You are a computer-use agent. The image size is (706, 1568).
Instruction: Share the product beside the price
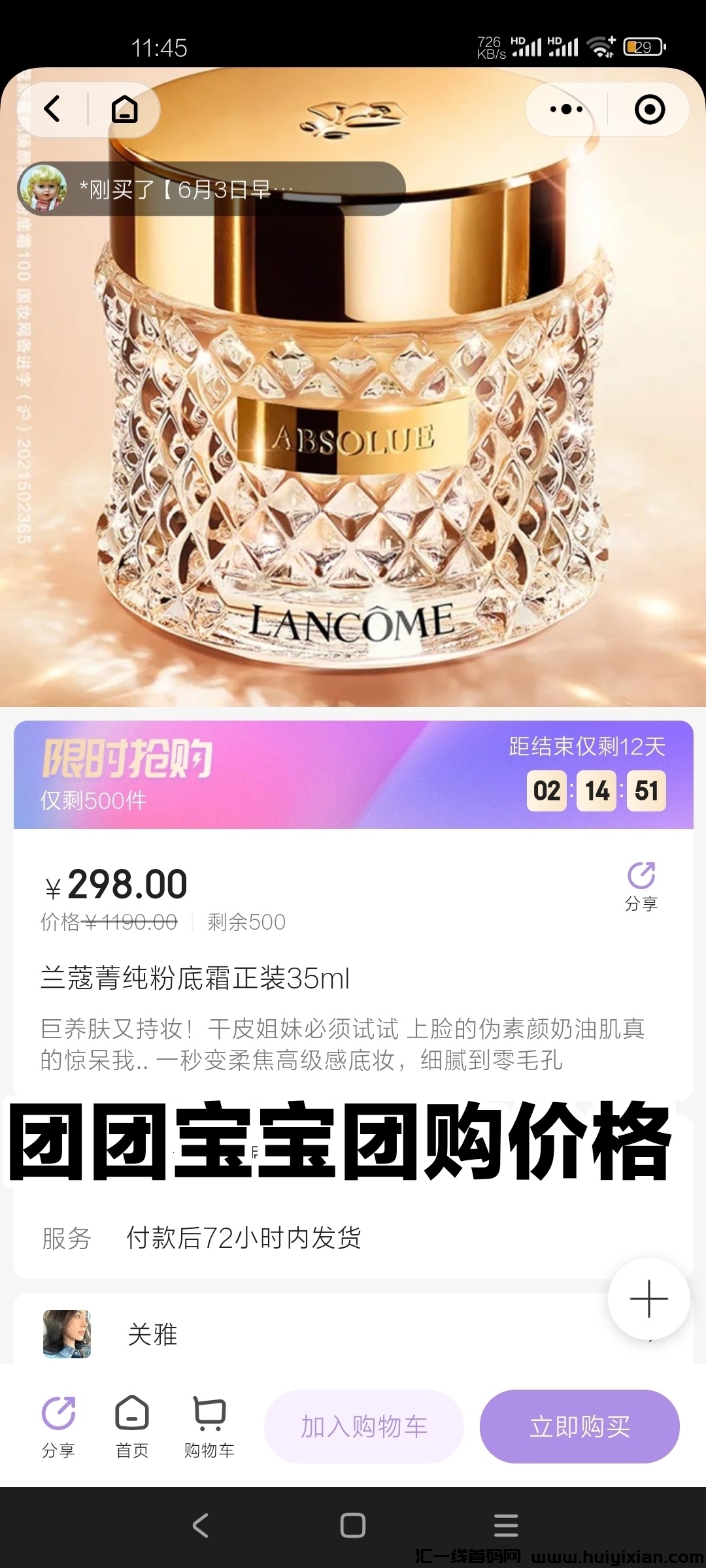point(641,886)
